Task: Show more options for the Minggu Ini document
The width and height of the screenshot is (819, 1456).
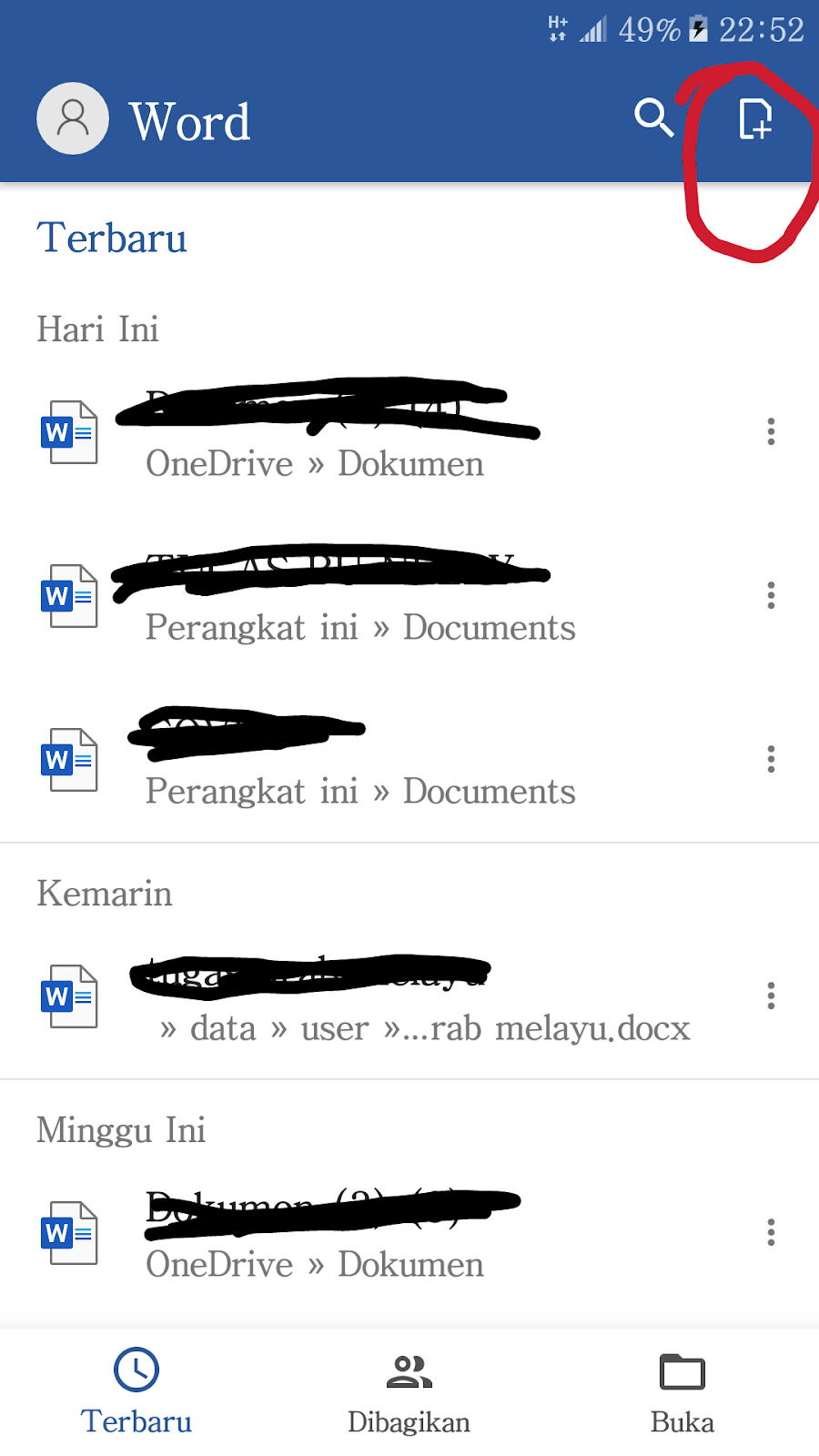Action: point(771,1233)
